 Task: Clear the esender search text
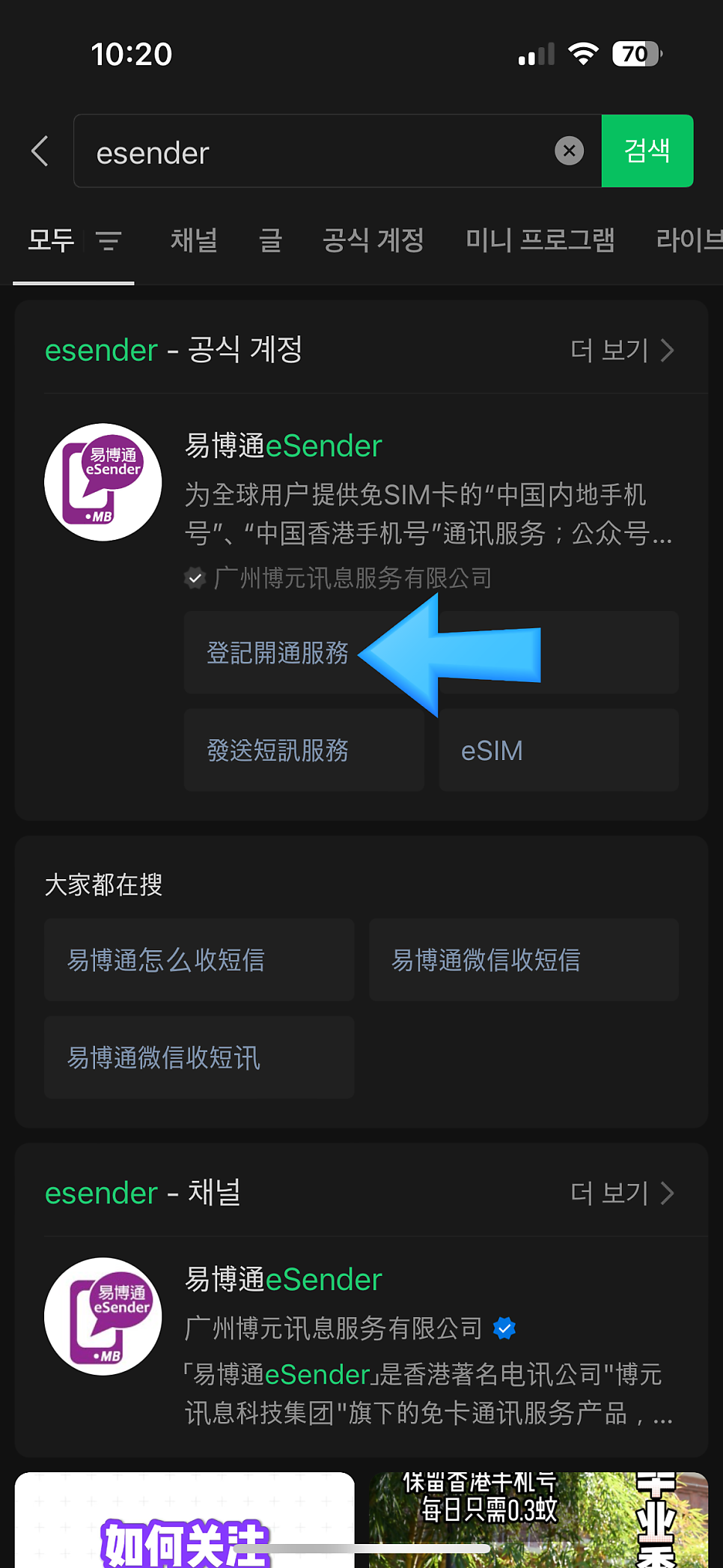(x=569, y=151)
